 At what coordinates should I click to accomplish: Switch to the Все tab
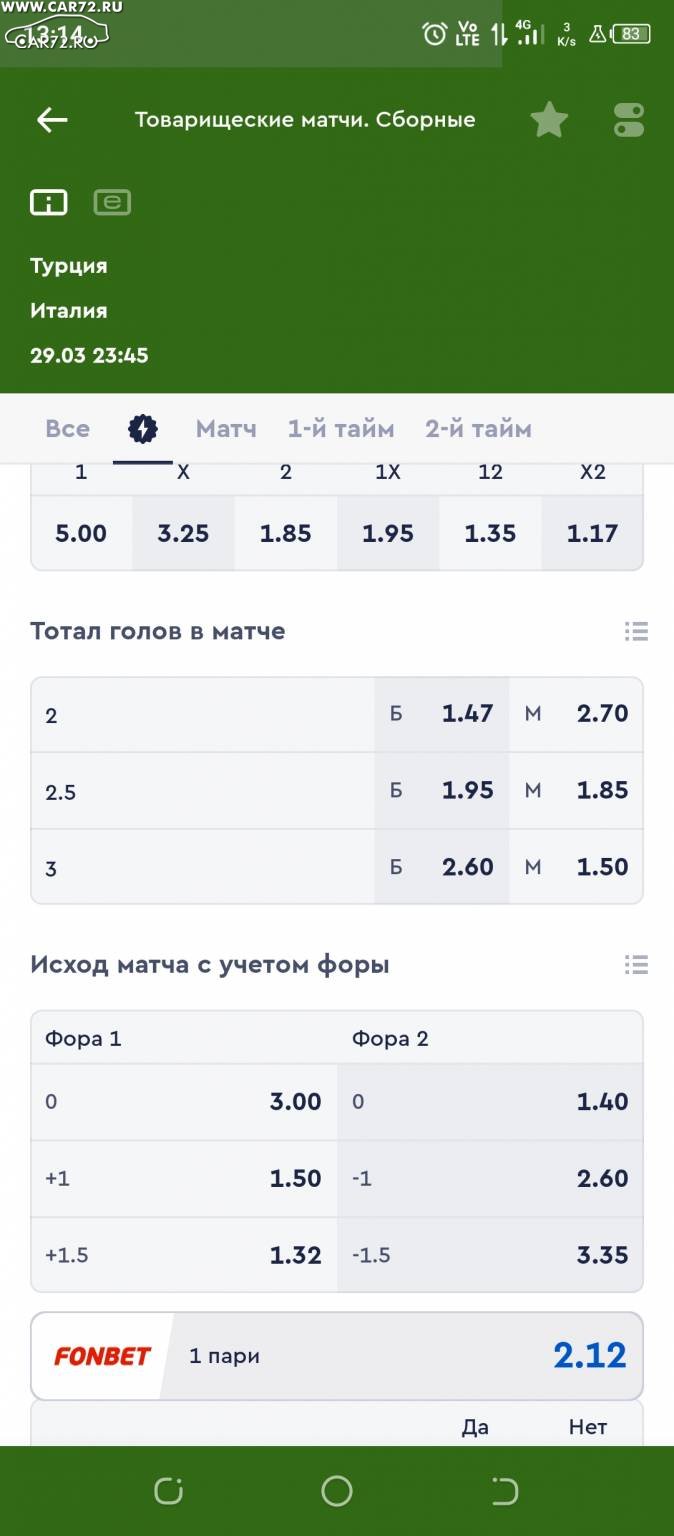tap(67, 429)
